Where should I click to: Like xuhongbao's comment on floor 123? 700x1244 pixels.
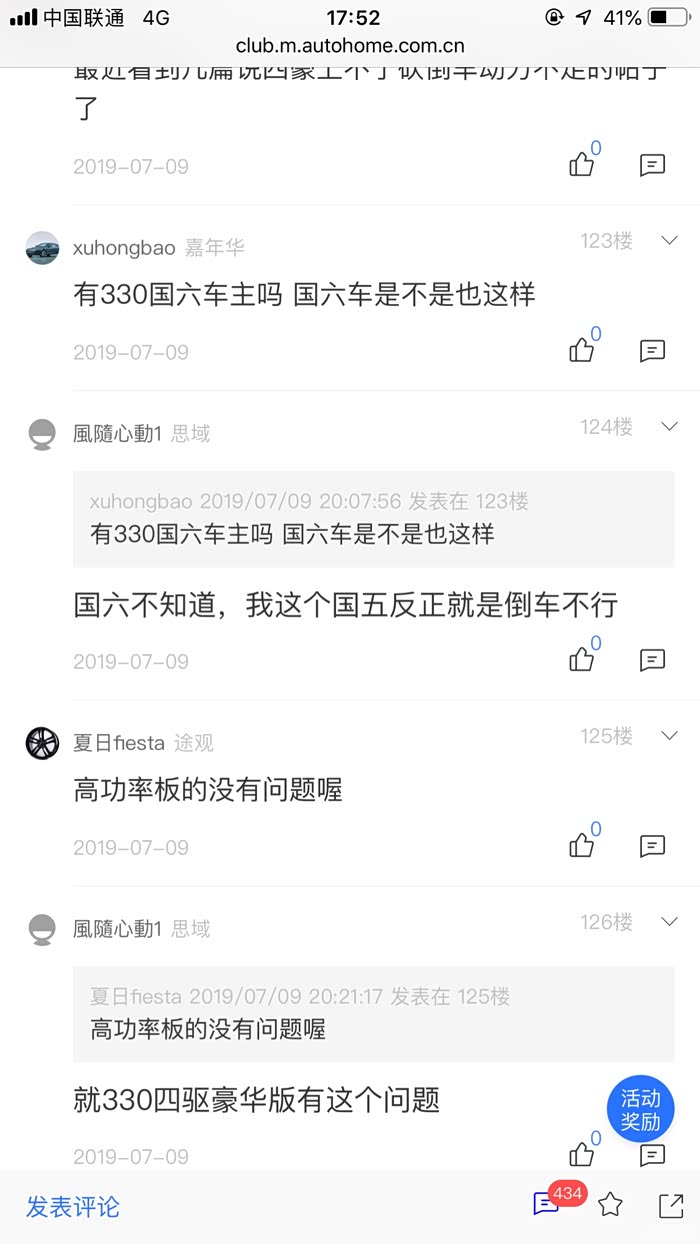(x=583, y=349)
